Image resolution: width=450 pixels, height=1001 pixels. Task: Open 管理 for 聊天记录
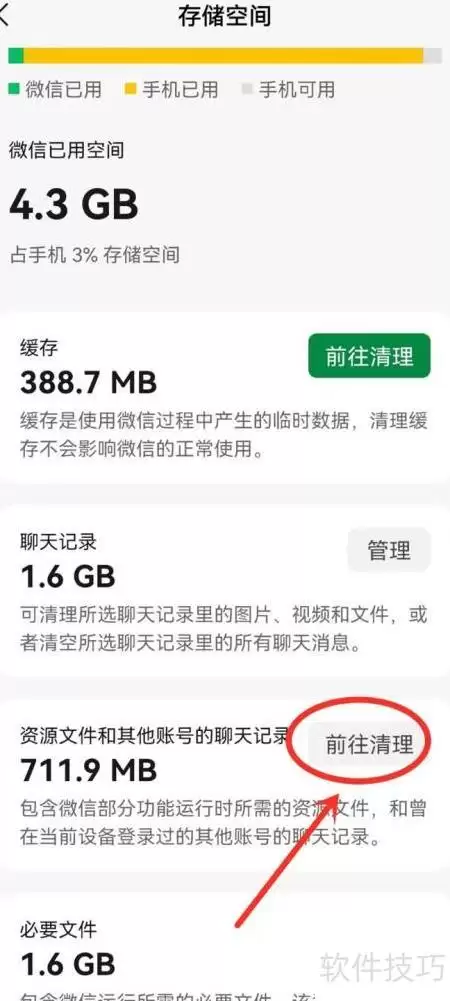pos(389,550)
